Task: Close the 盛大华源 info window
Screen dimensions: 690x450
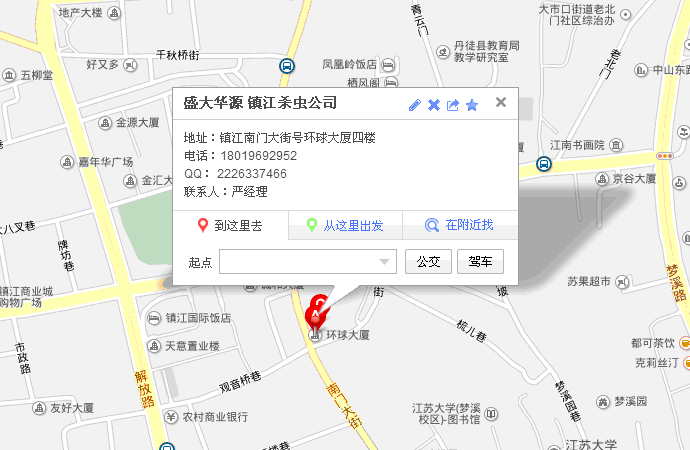Action: [x=501, y=102]
